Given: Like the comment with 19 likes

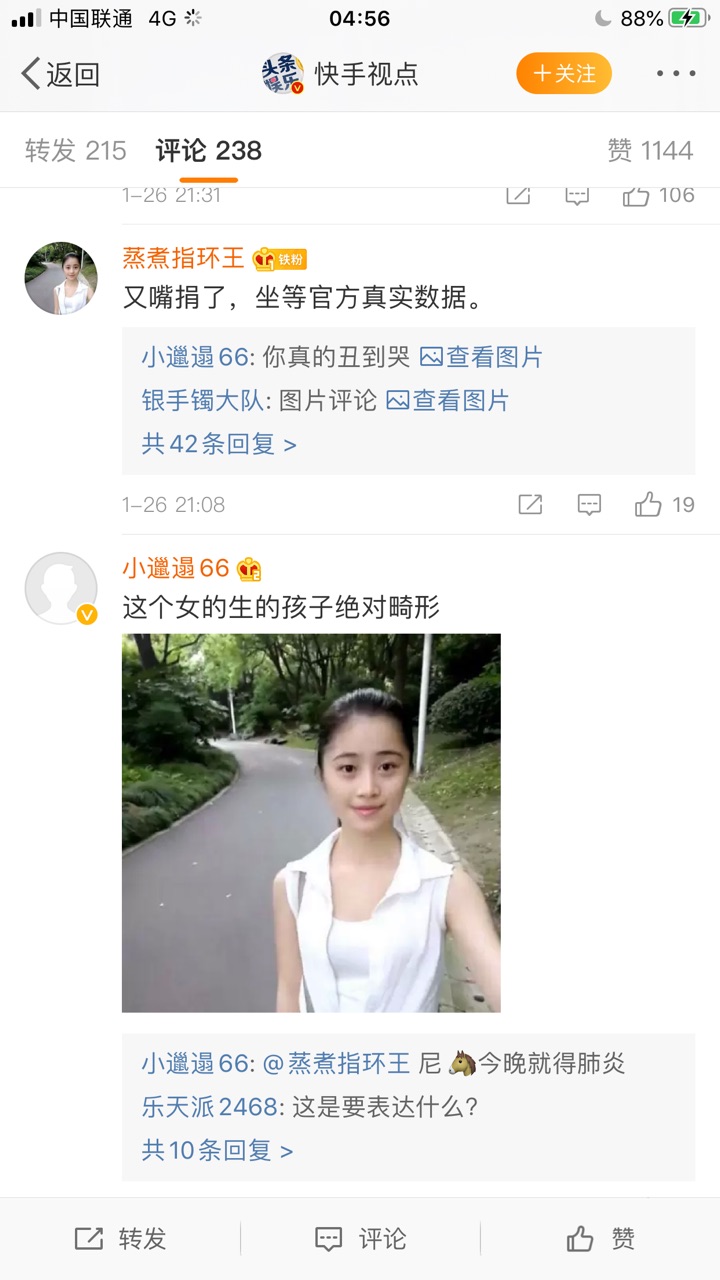Looking at the screenshot, I should point(665,505).
